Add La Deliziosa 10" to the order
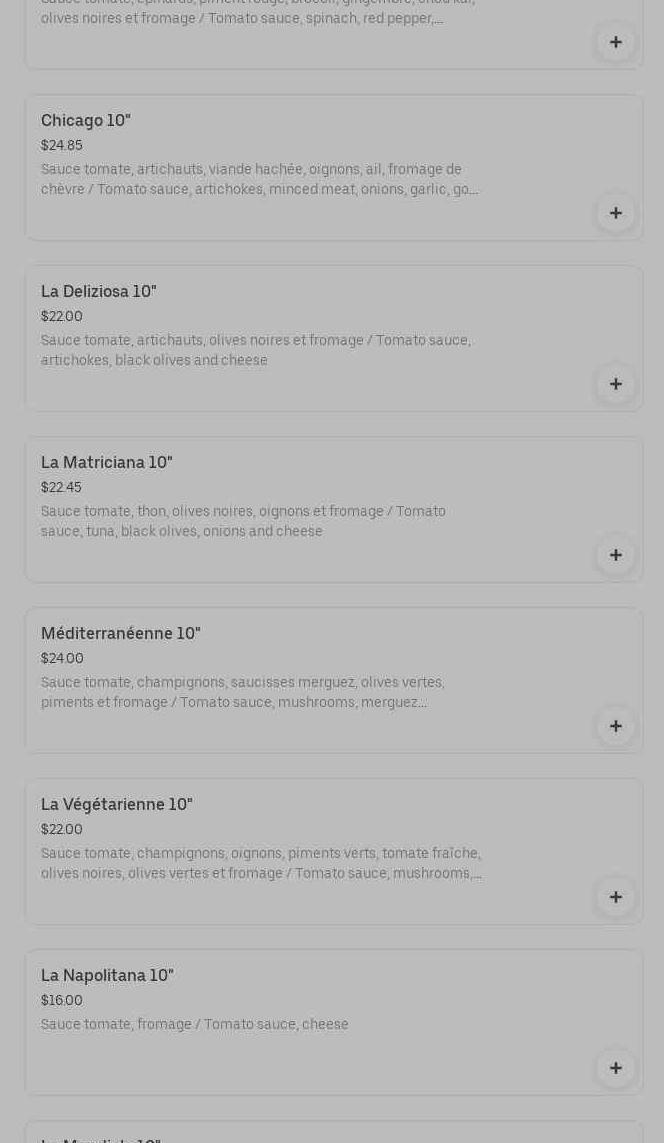Viewport: 664px width, 1143px height. pos(615,384)
